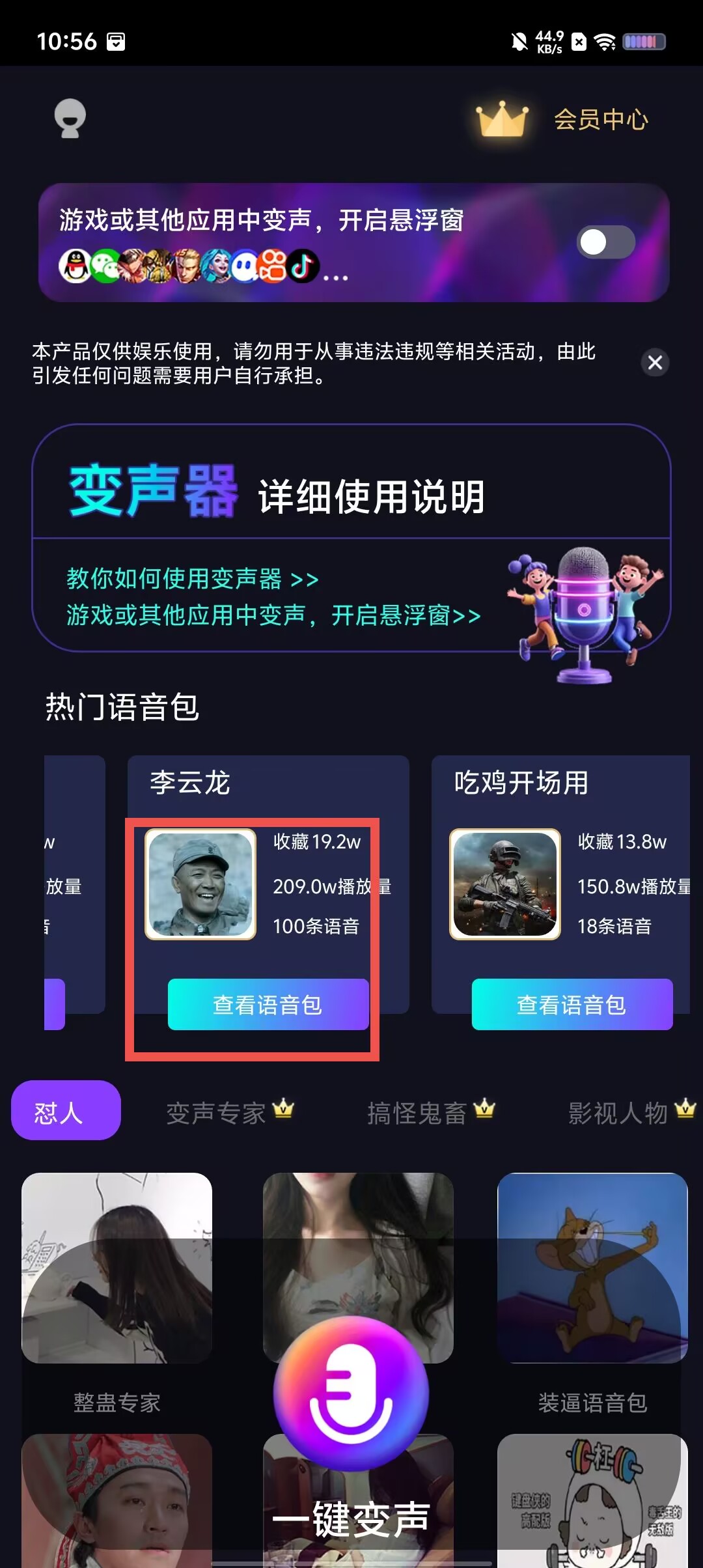703x1568 pixels.
Task: Switch to the 搞怪鬼畜 tab
Action: [x=432, y=1112]
